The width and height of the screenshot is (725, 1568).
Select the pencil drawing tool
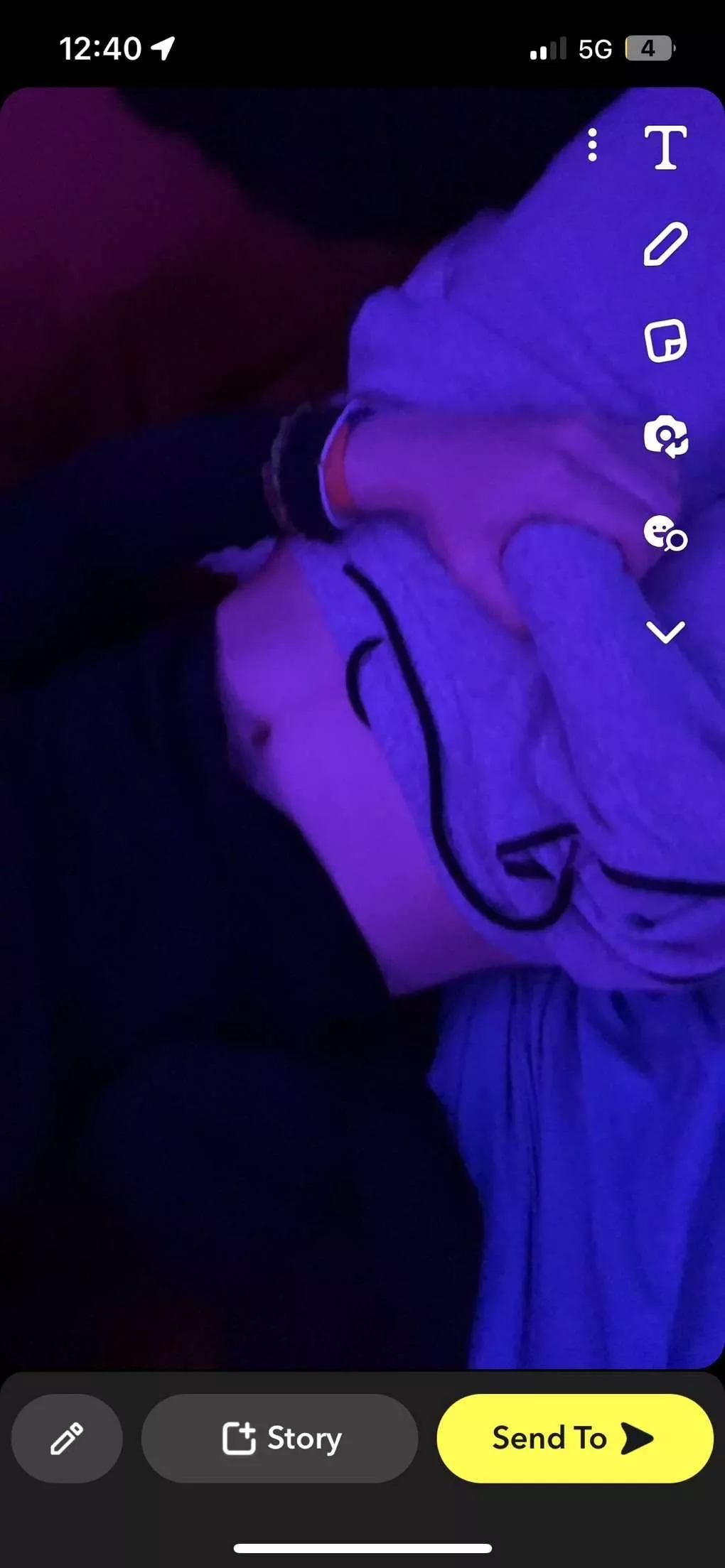[665, 244]
